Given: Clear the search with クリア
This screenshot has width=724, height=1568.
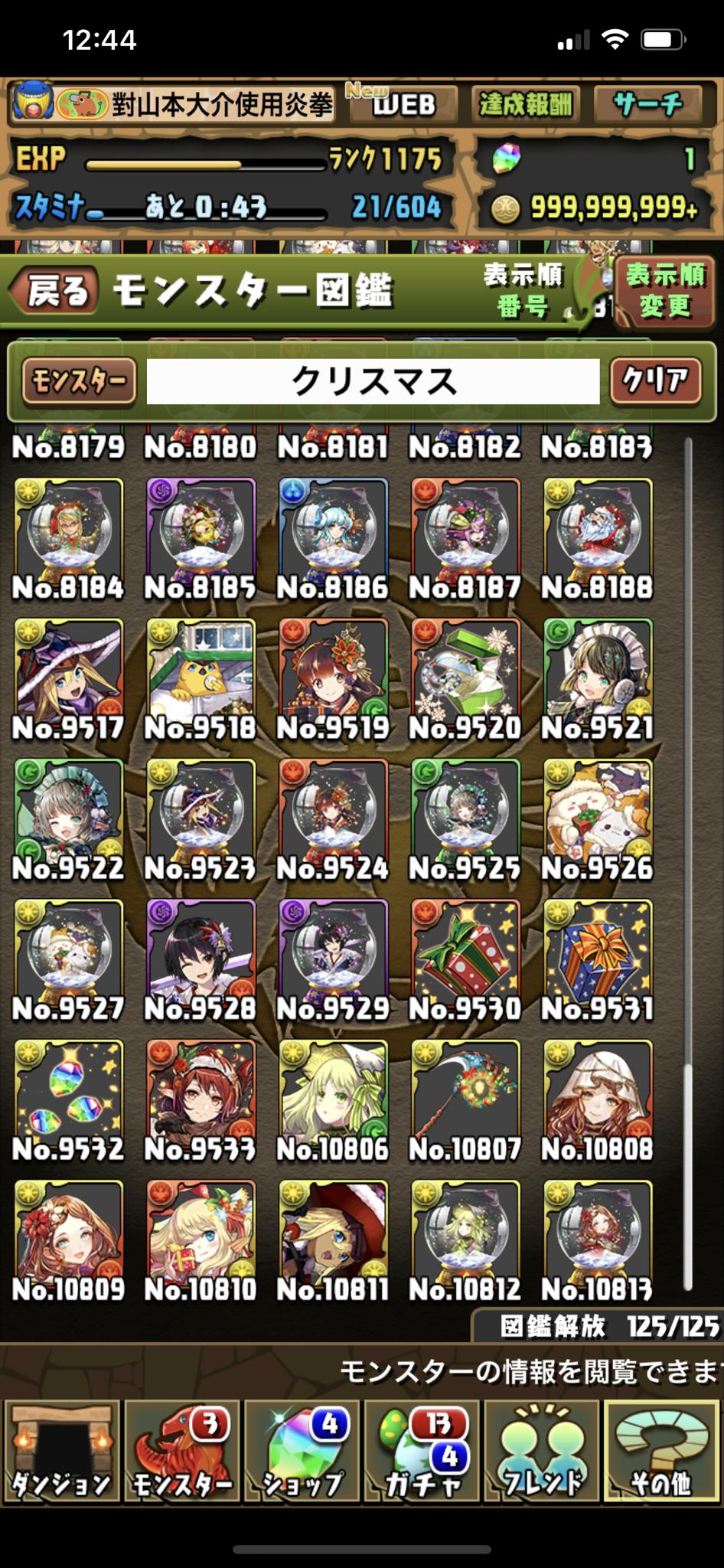Looking at the screenshot, I should 655,381.
